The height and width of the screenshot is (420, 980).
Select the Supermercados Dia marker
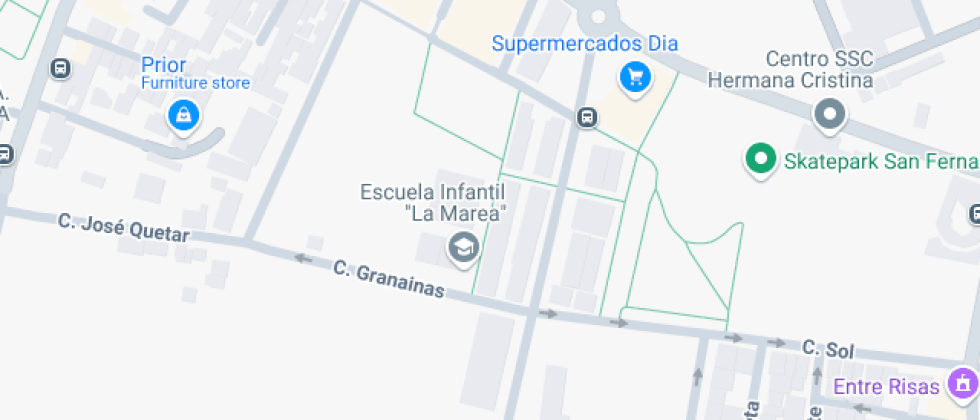point(634,77)
